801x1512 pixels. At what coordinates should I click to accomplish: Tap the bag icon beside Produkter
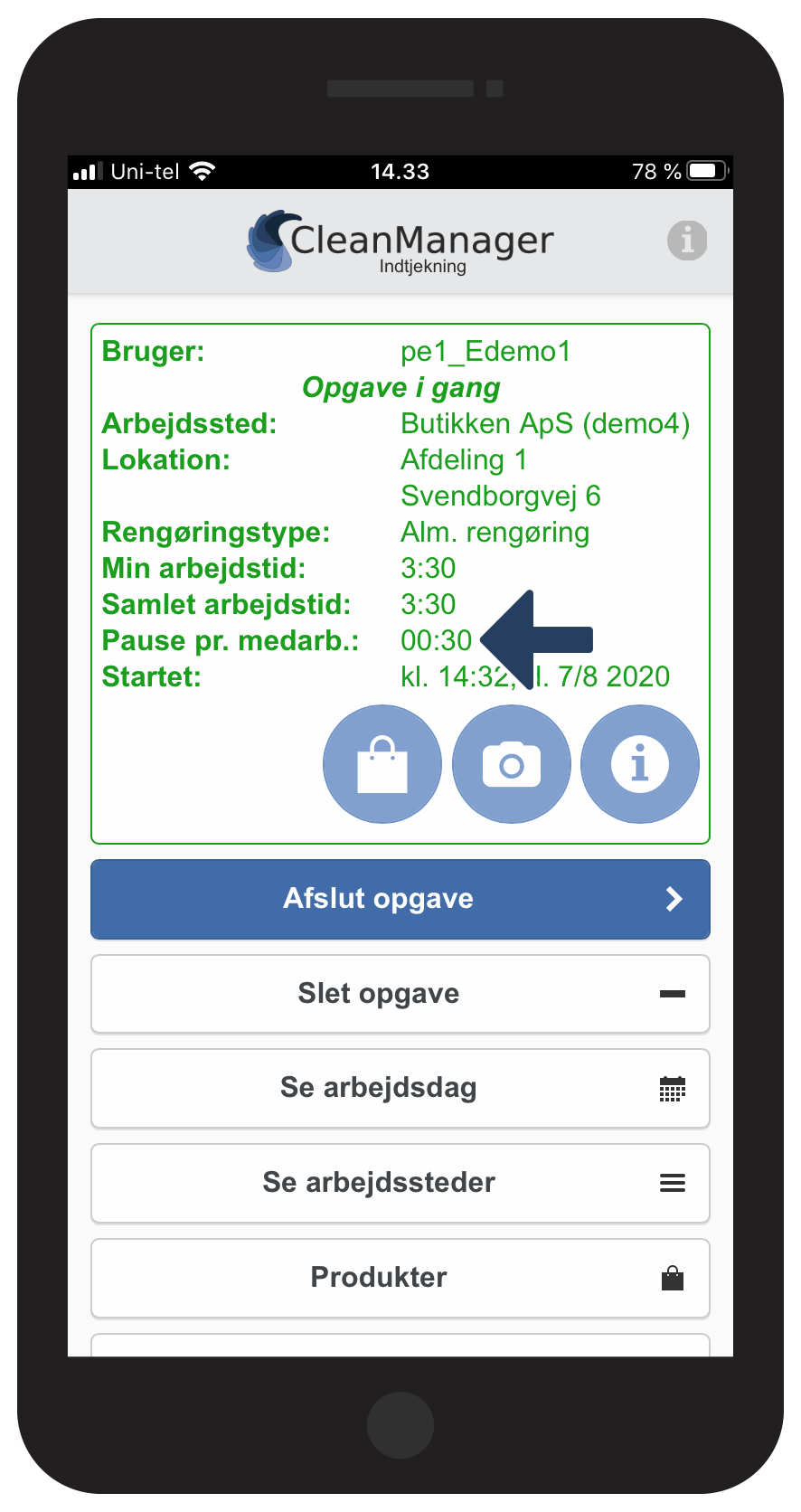[x=672, y=1278]
